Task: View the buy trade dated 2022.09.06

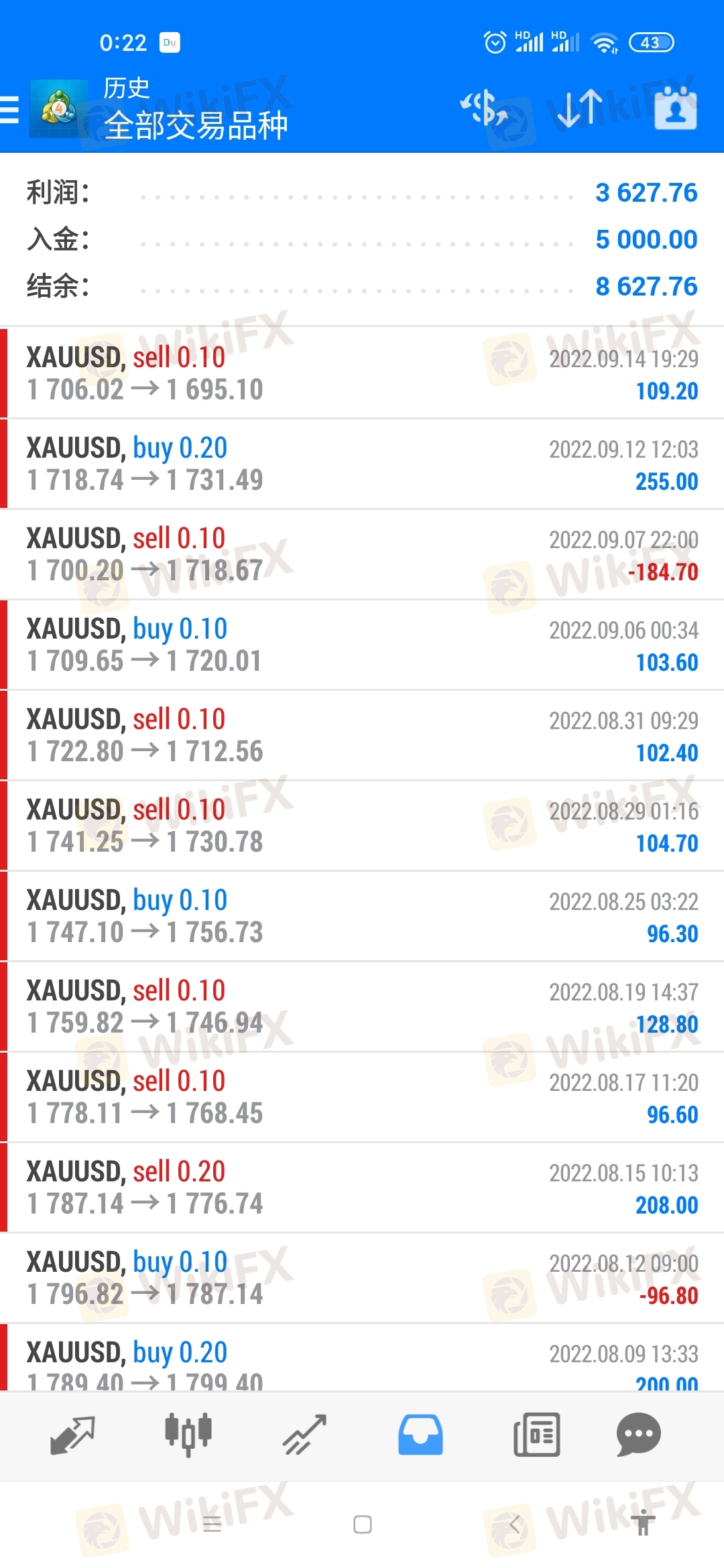Action: 362,645
